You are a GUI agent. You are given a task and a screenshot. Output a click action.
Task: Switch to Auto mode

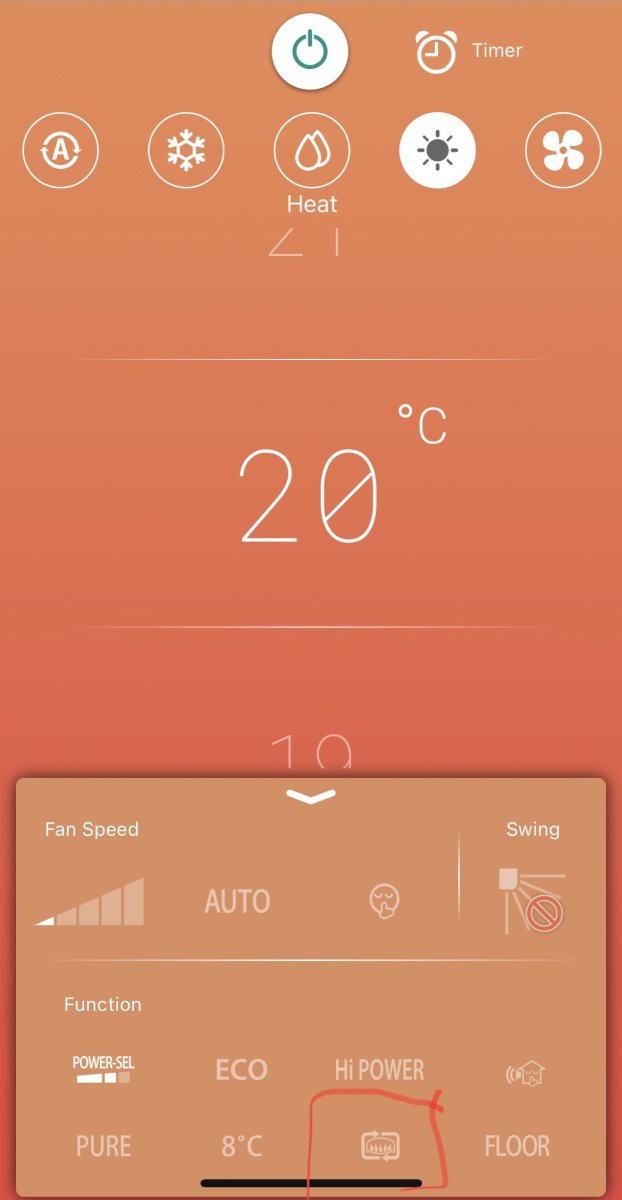click(60, 152)
